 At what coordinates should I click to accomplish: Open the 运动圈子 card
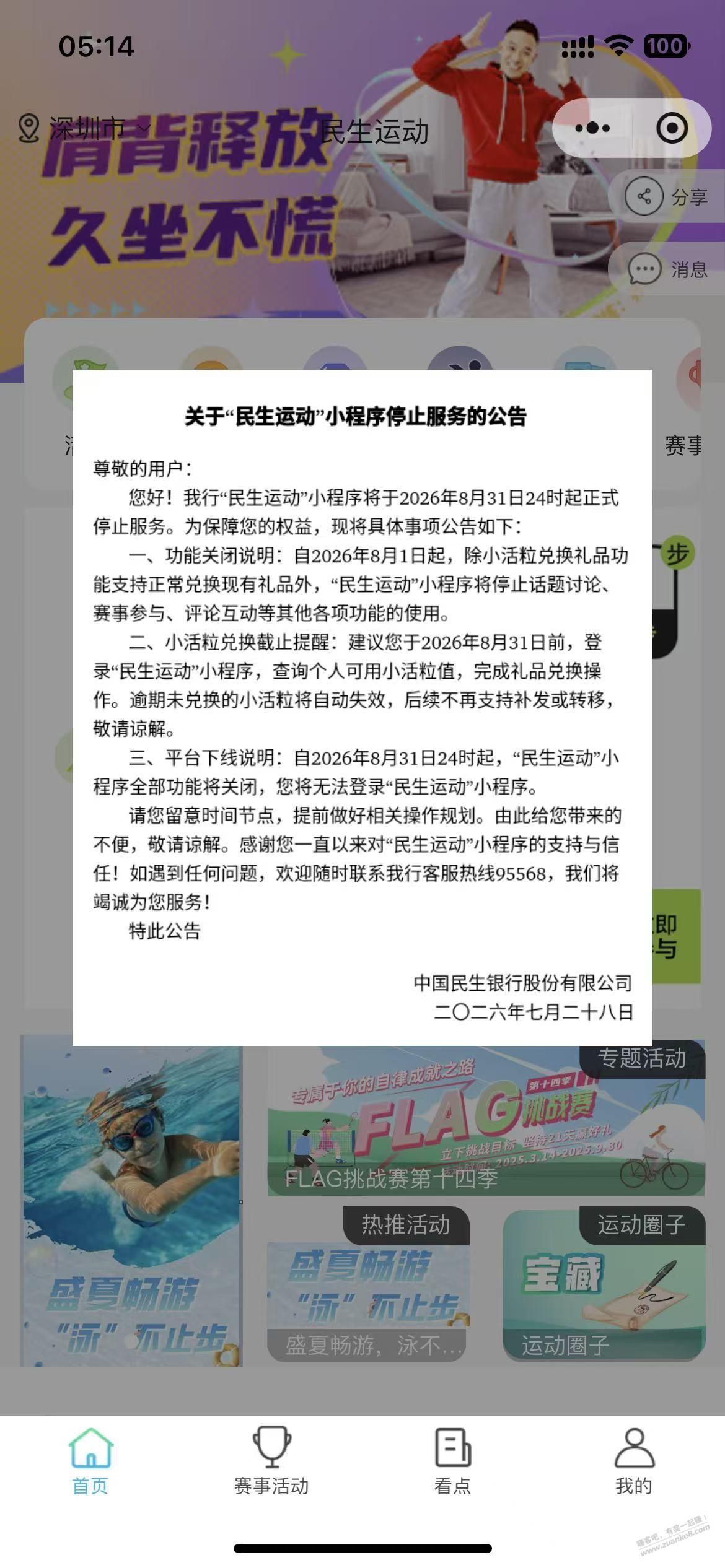(x=604, y=1285)
